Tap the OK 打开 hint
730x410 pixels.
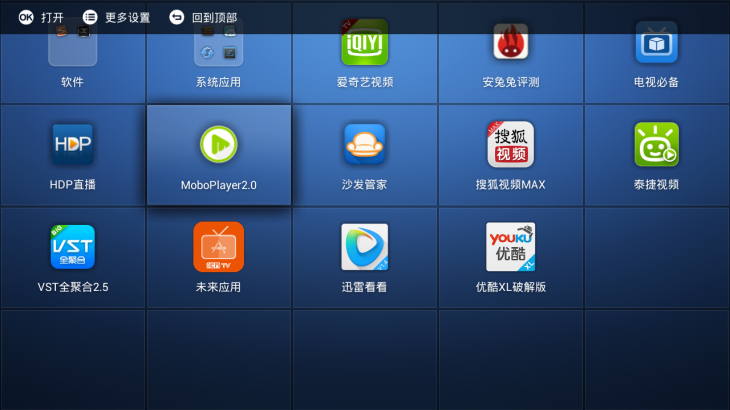pos(41,17)
